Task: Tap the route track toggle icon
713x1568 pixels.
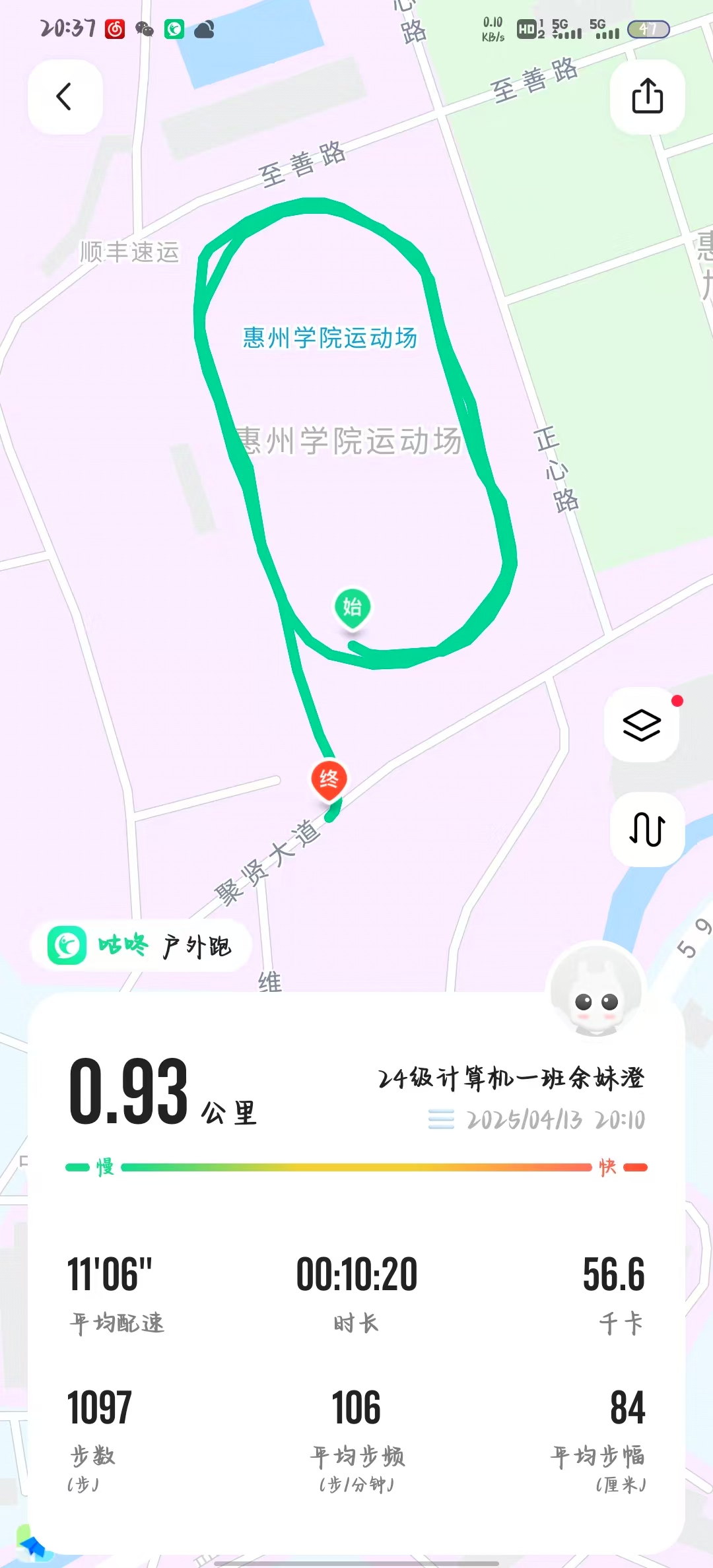Action: [647, 829]
